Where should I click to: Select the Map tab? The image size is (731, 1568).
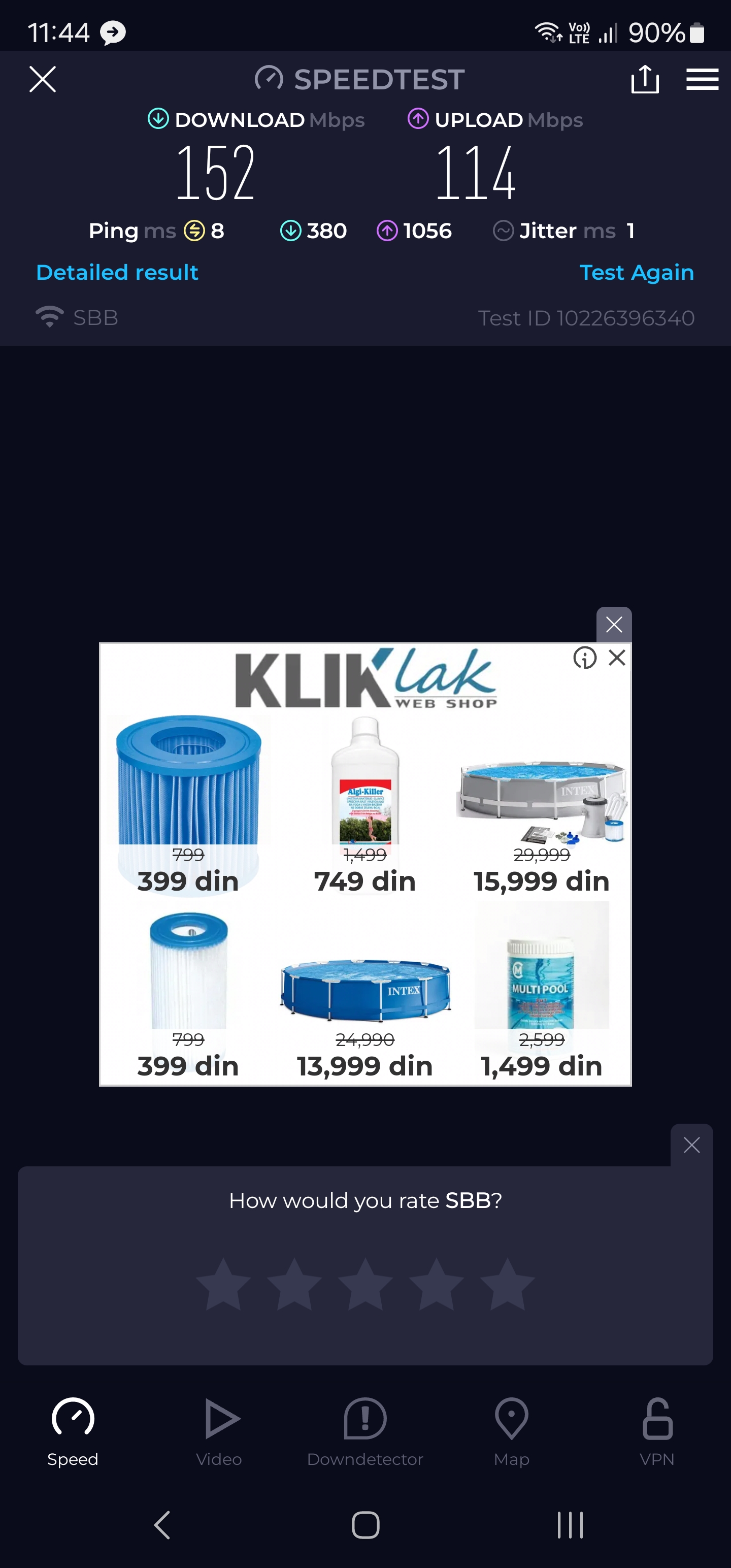coord(511,1431)
